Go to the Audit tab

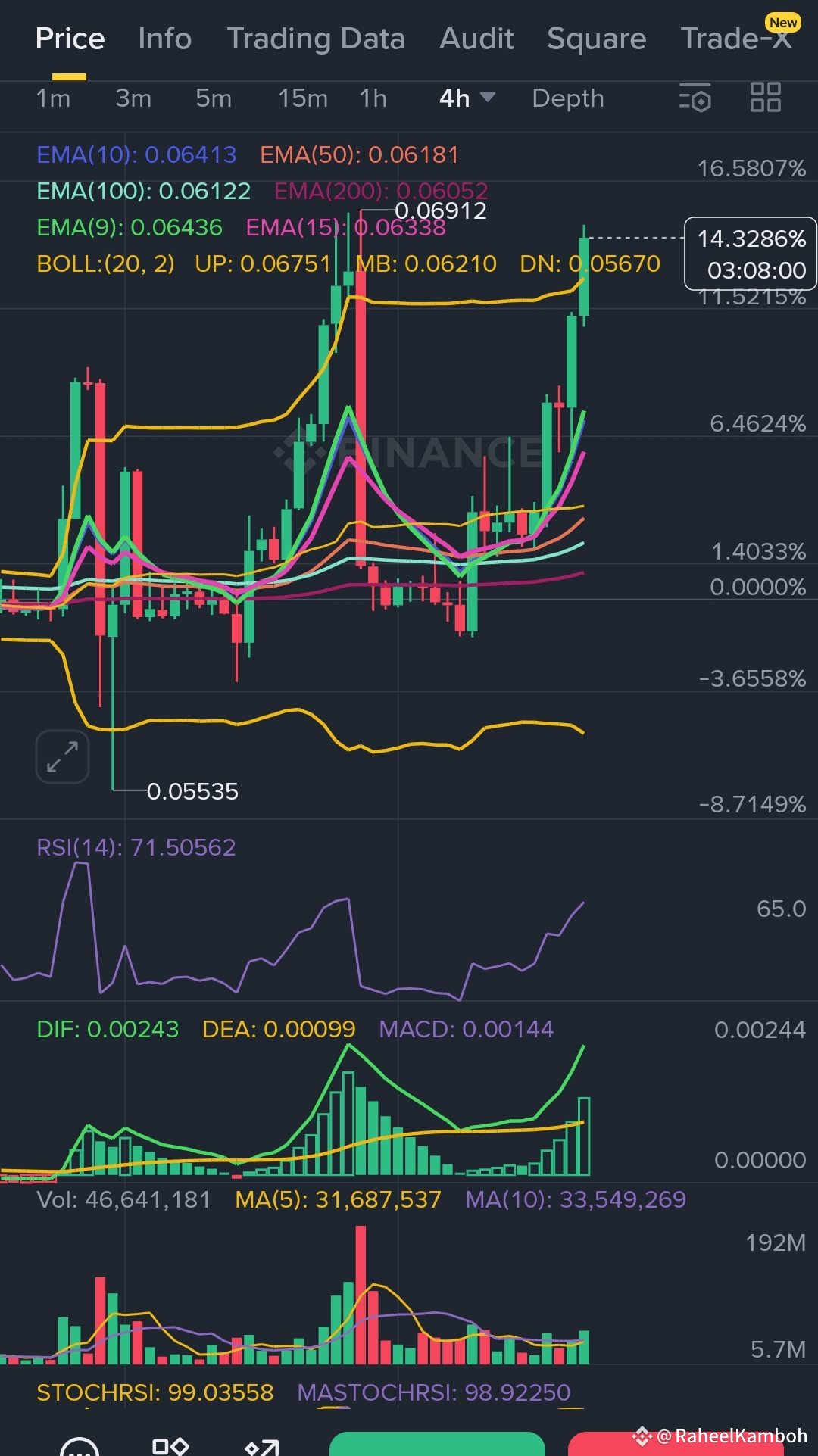tap(476, 39)
